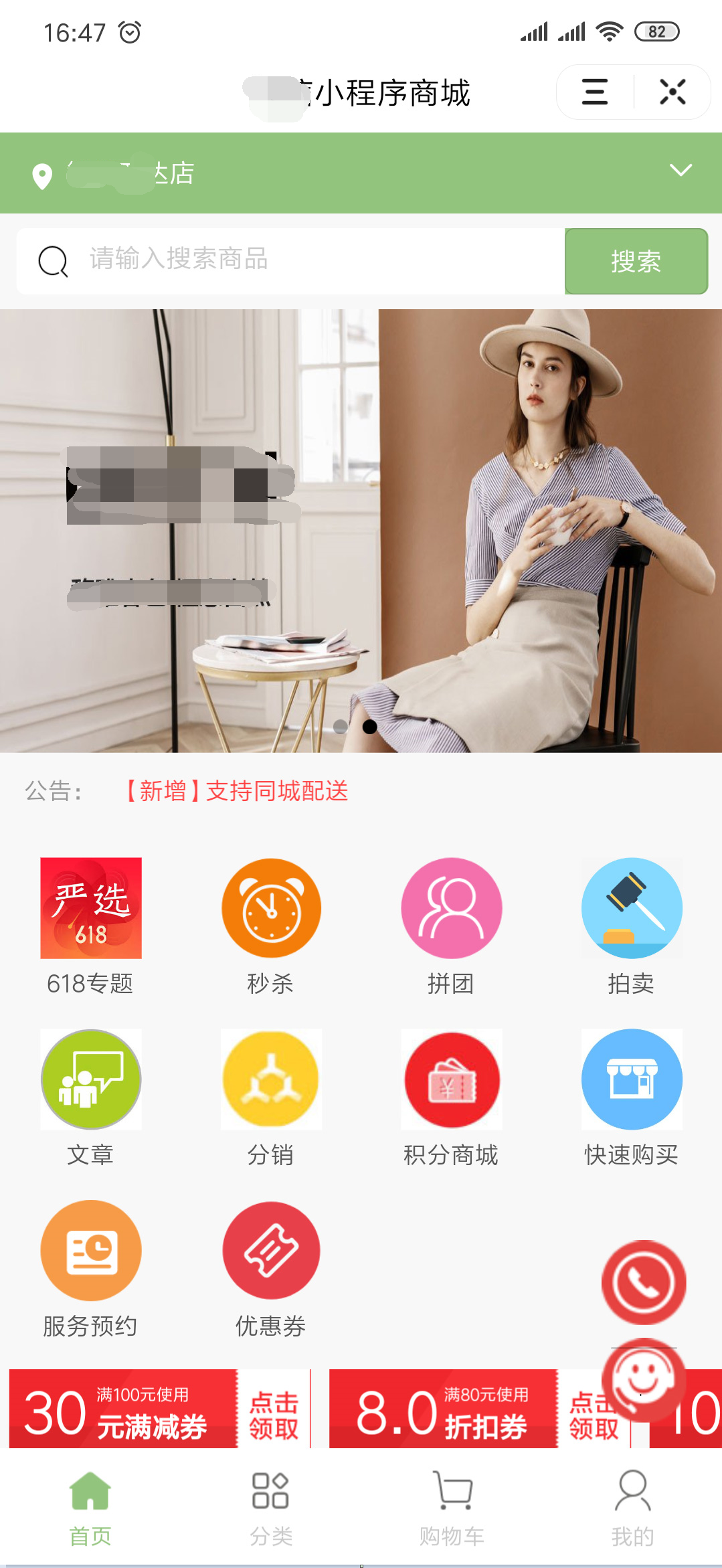
Task: Open the 618专题 section
Action: pos(90,925)
